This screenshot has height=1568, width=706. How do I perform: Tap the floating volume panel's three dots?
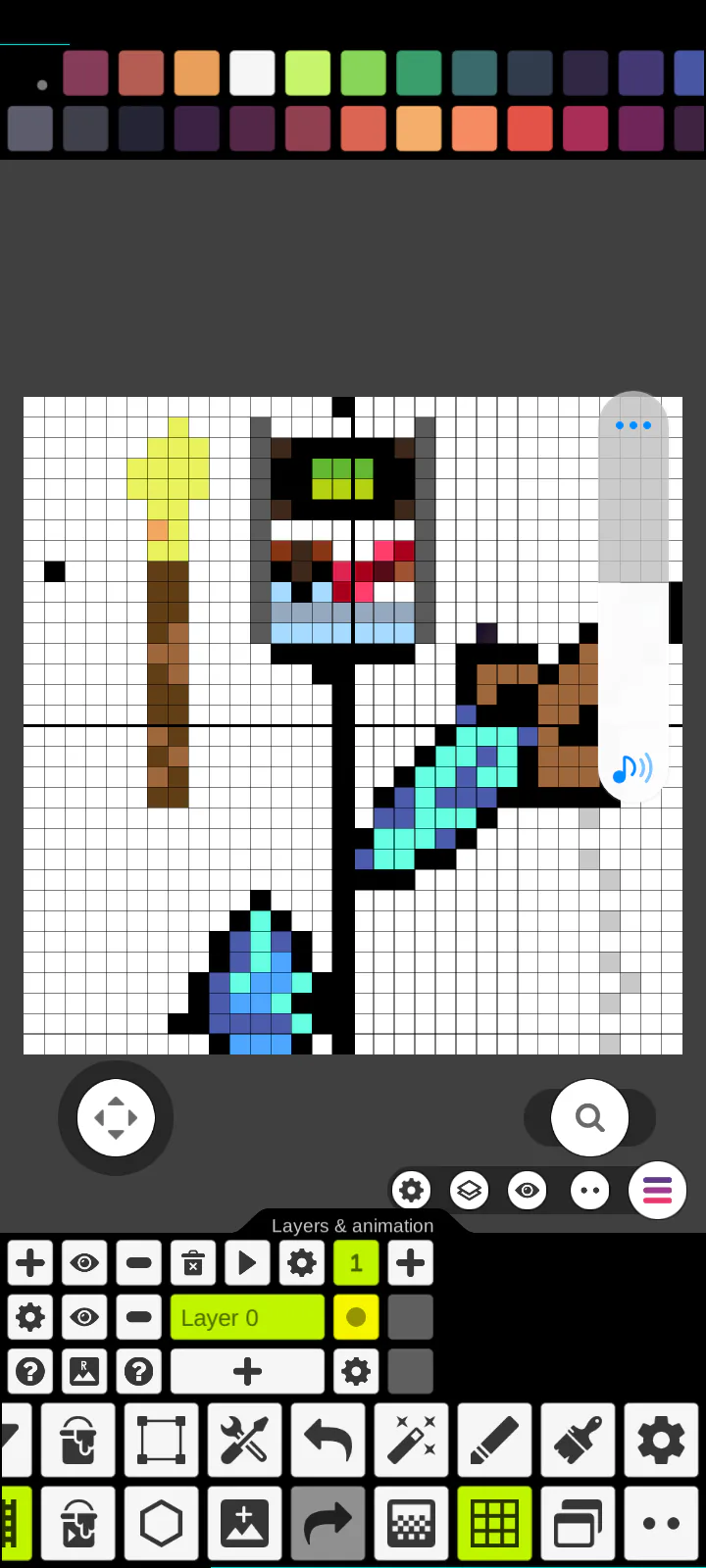click(x=633, y=425)
